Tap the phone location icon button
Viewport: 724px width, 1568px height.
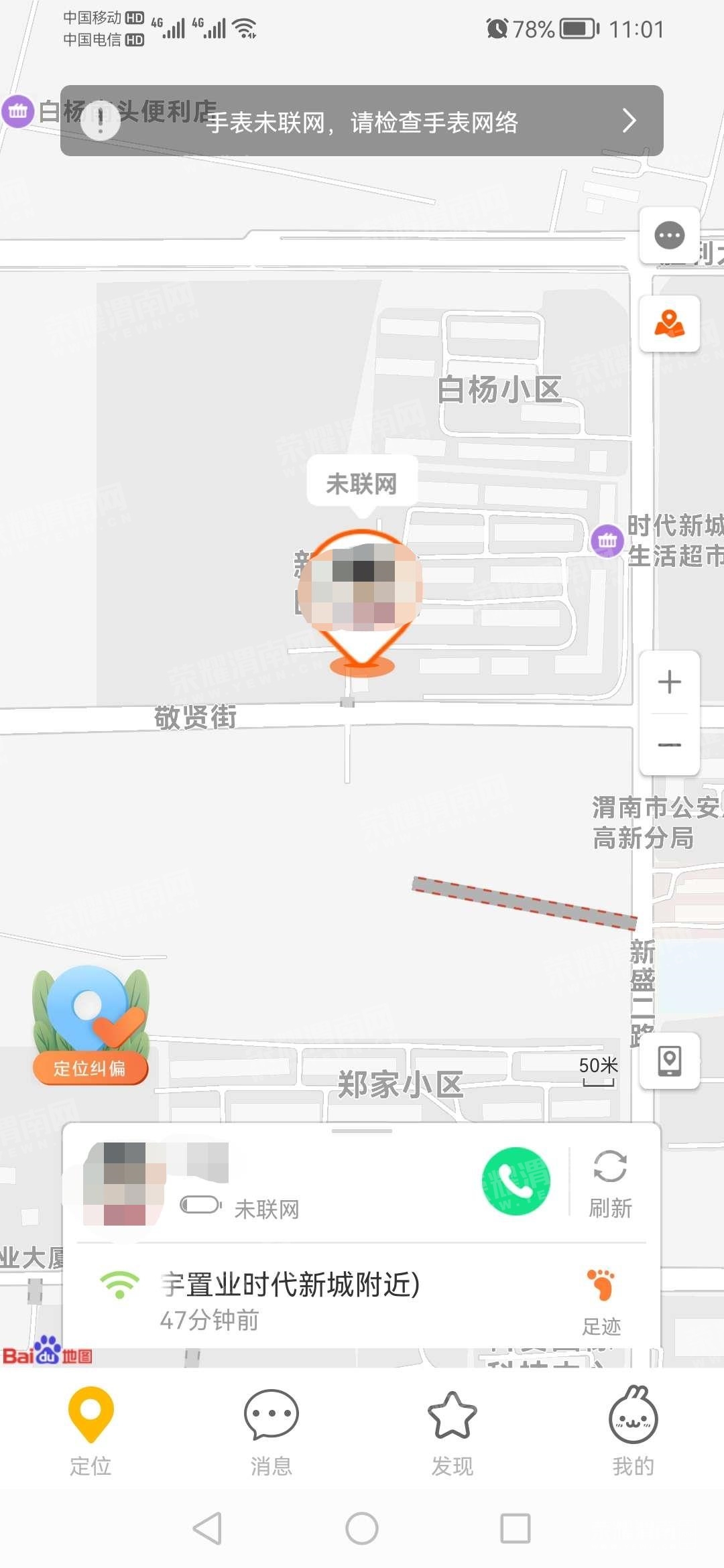click(669, 1061)
